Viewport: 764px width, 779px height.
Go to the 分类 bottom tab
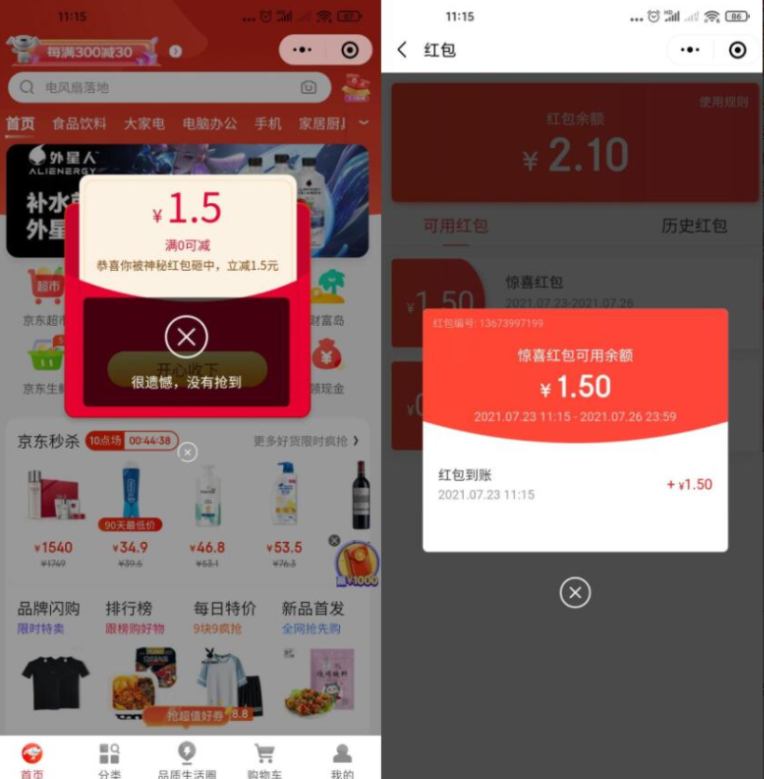point(109,760)
